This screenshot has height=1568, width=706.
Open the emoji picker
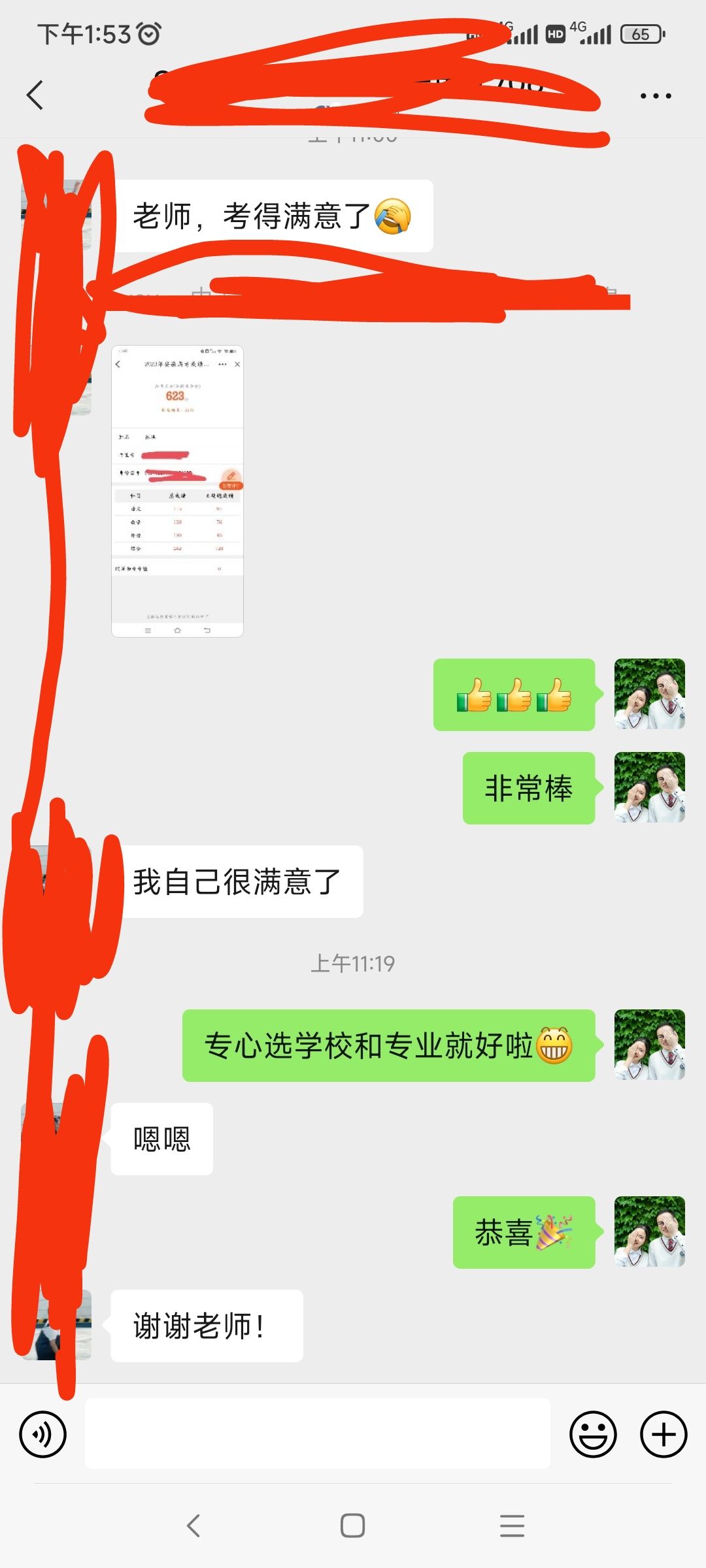(x=593, y=1435)
